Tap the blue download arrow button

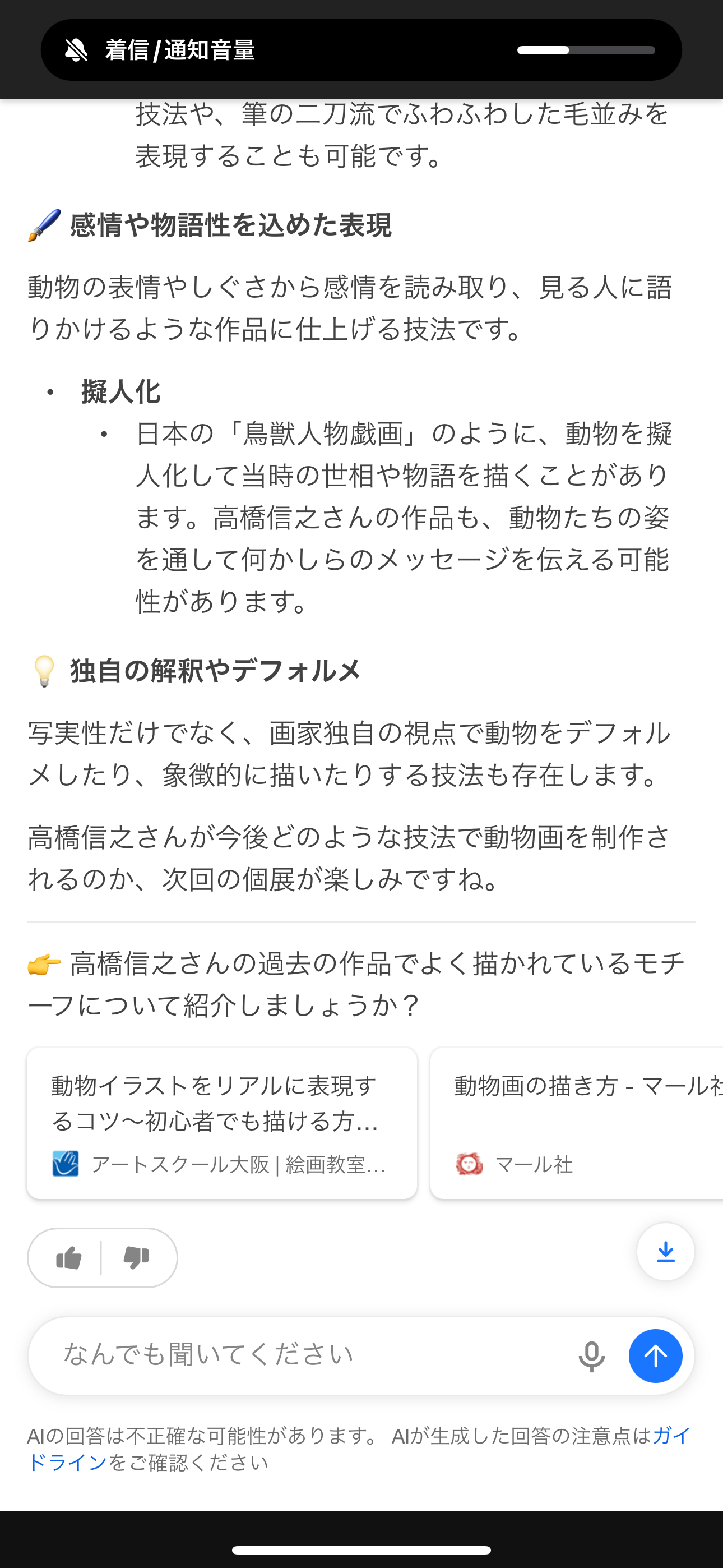click(x=665, y=1252)
